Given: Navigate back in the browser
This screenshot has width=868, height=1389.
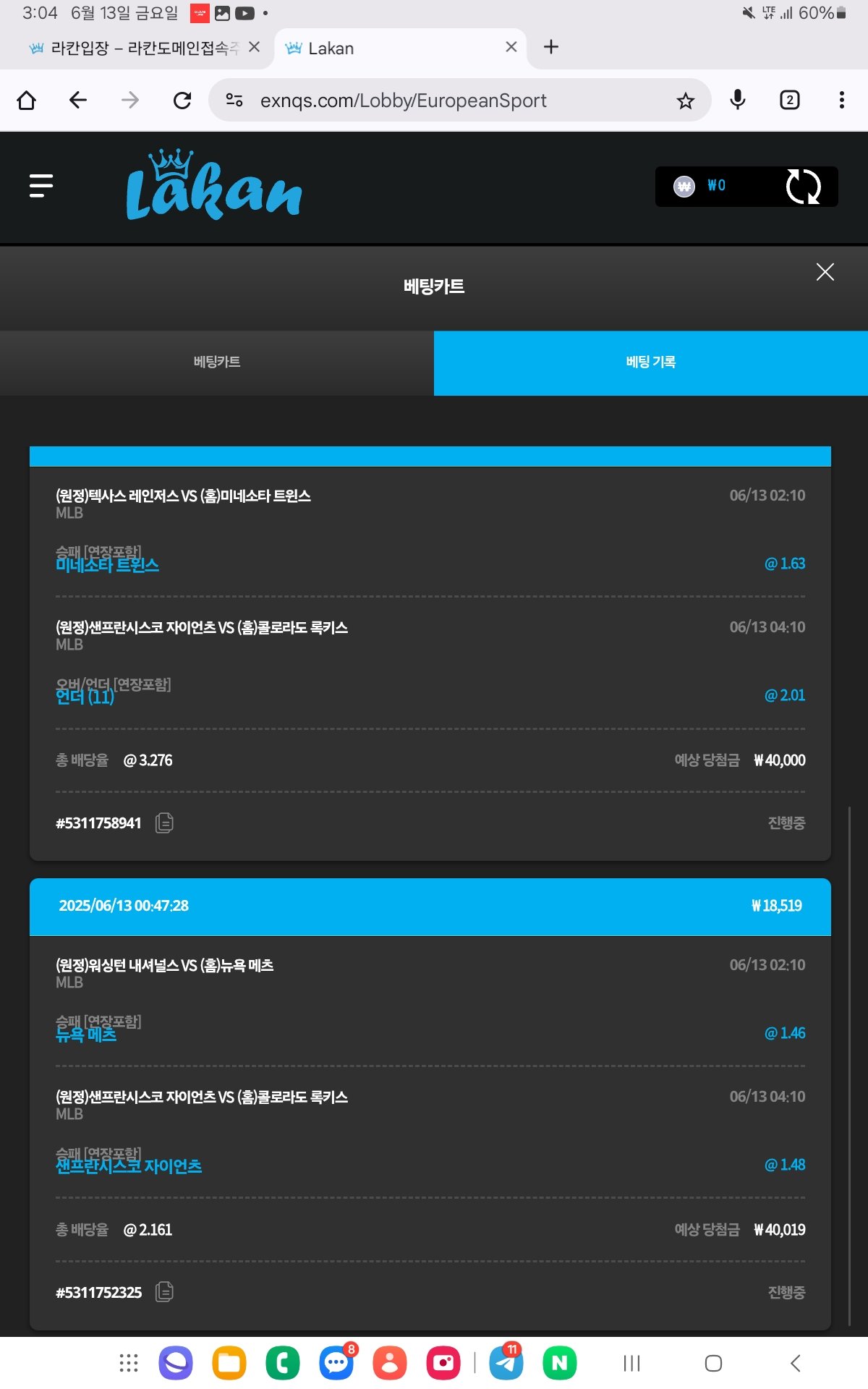Looking at the screenshot, I should point(78,100).
